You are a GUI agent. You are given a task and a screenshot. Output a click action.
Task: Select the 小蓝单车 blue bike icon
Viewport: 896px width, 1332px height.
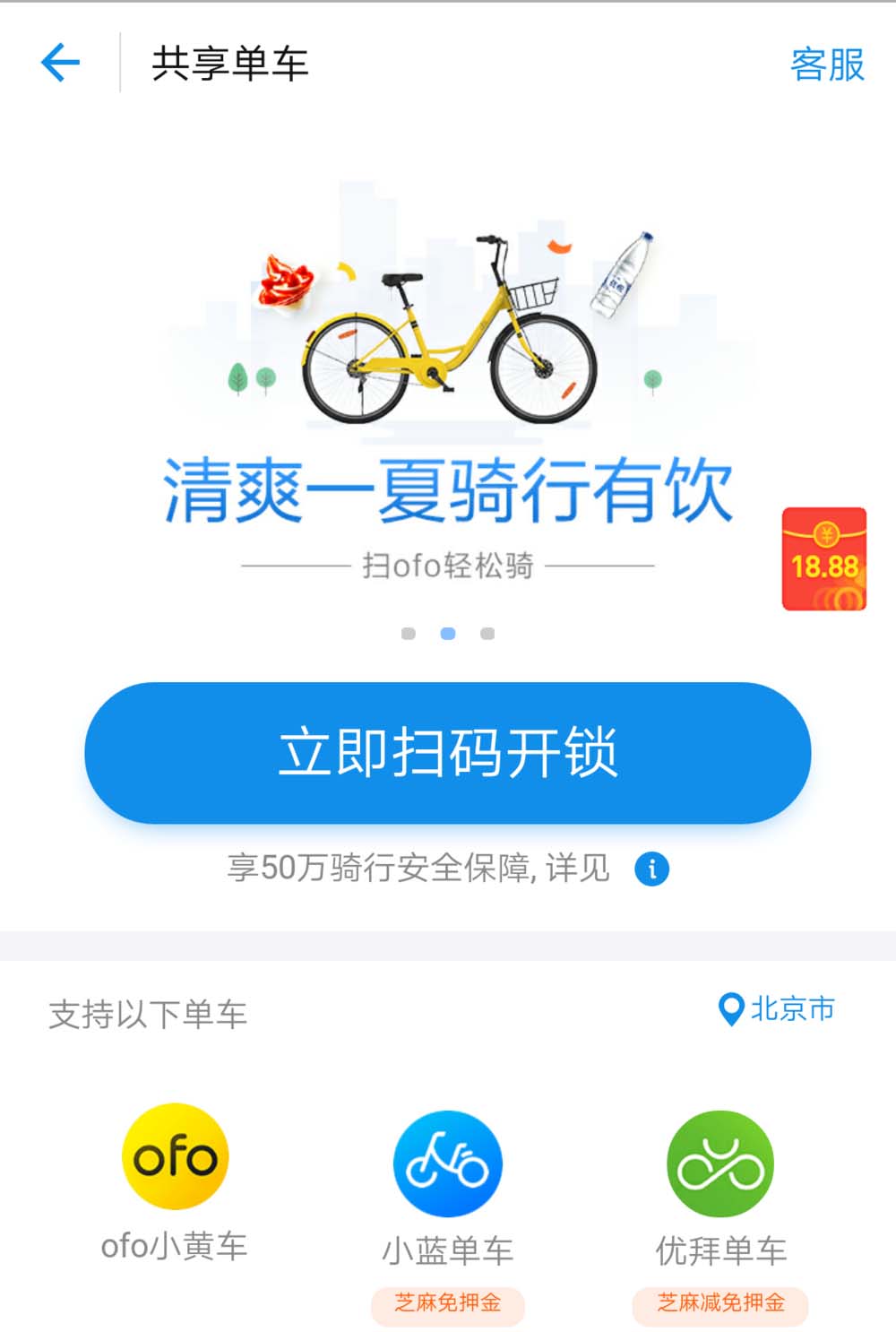(x=446, y=1162)
